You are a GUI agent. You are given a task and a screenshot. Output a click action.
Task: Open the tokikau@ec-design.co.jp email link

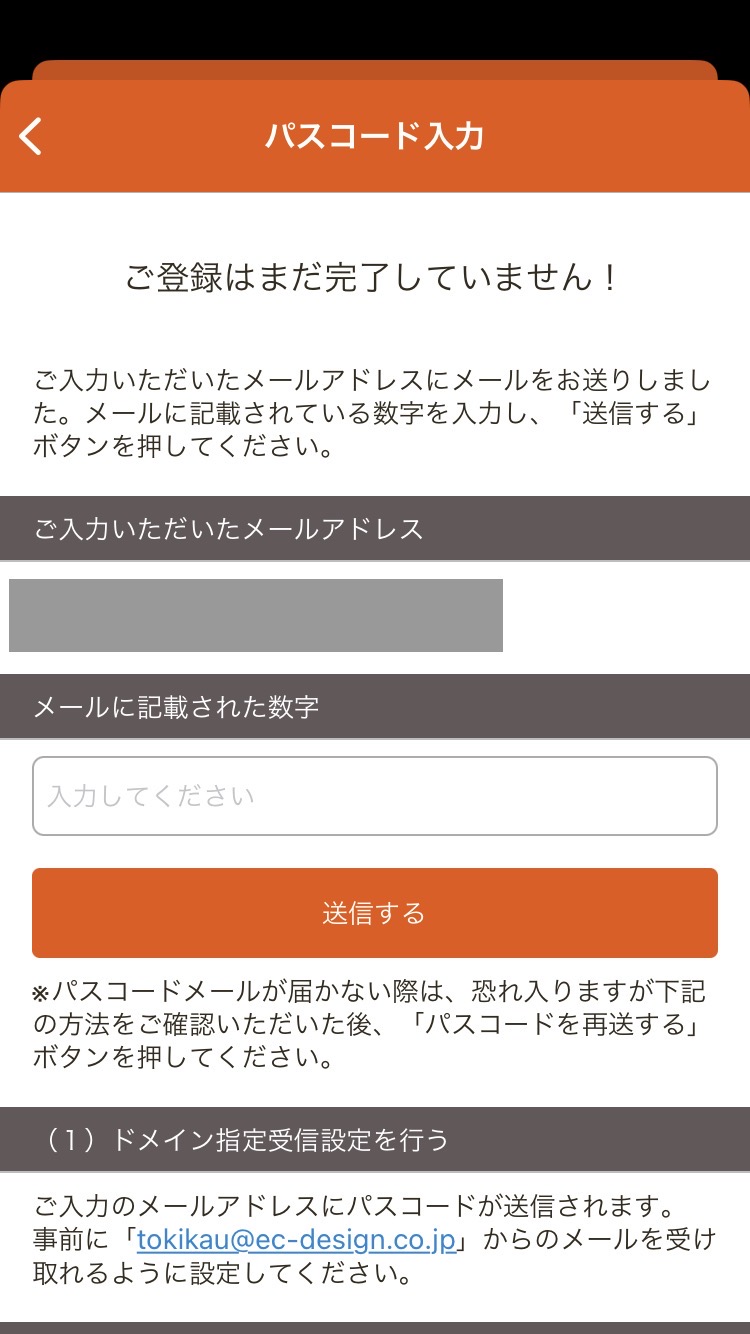297,1240
